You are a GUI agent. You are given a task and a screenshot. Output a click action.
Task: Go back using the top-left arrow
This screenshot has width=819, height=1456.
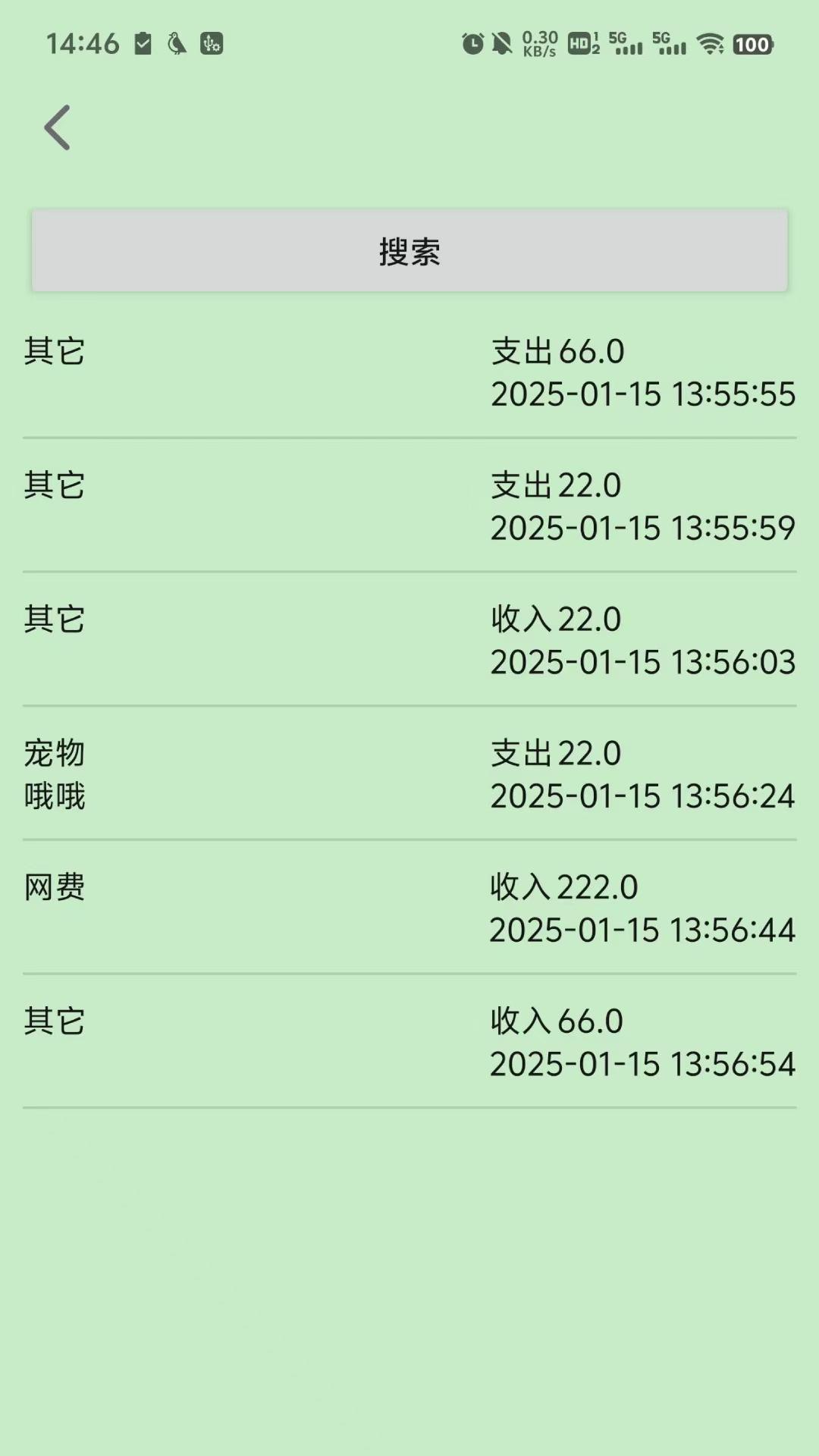(58, 127)
